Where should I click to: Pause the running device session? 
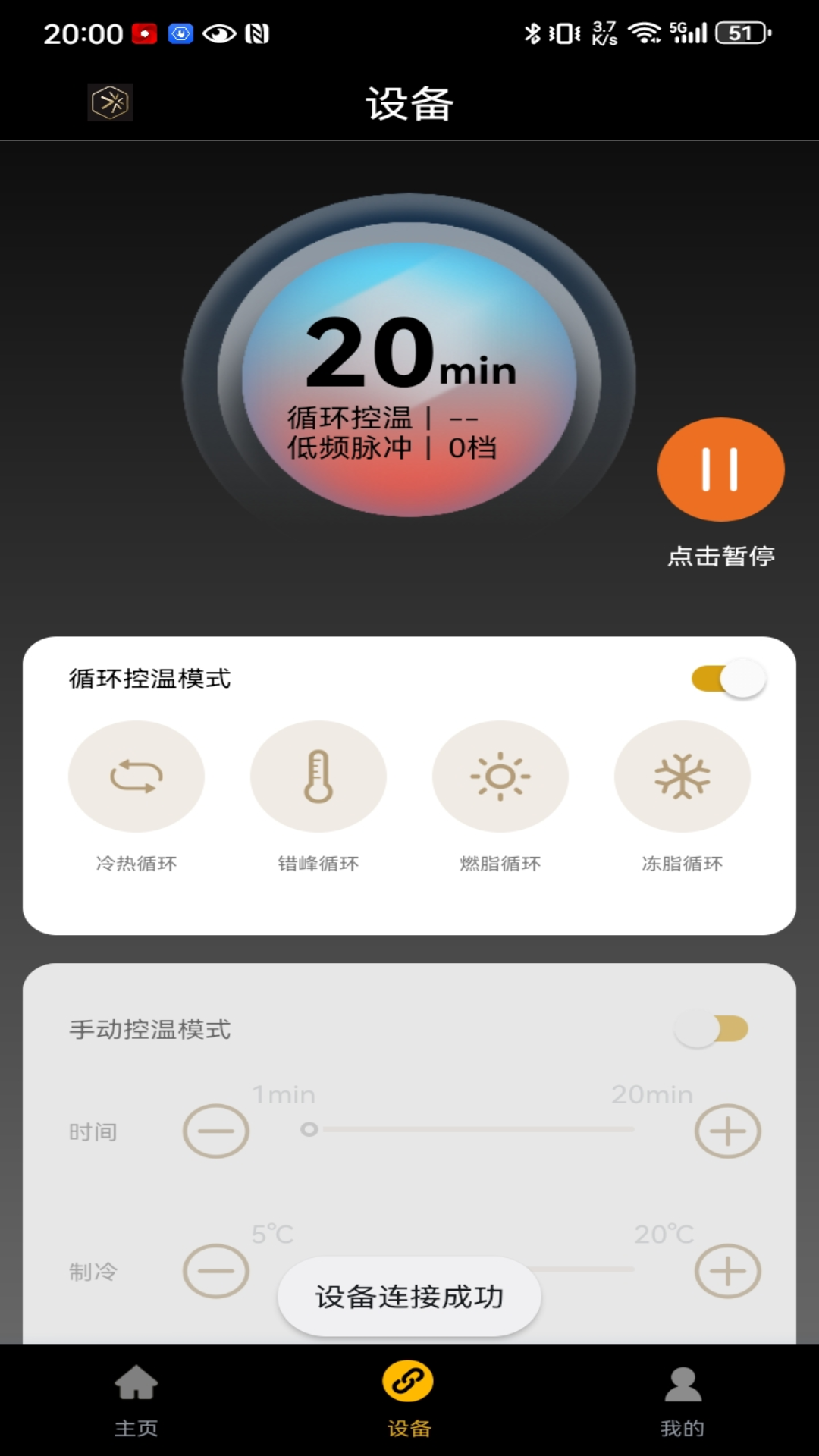720,469
